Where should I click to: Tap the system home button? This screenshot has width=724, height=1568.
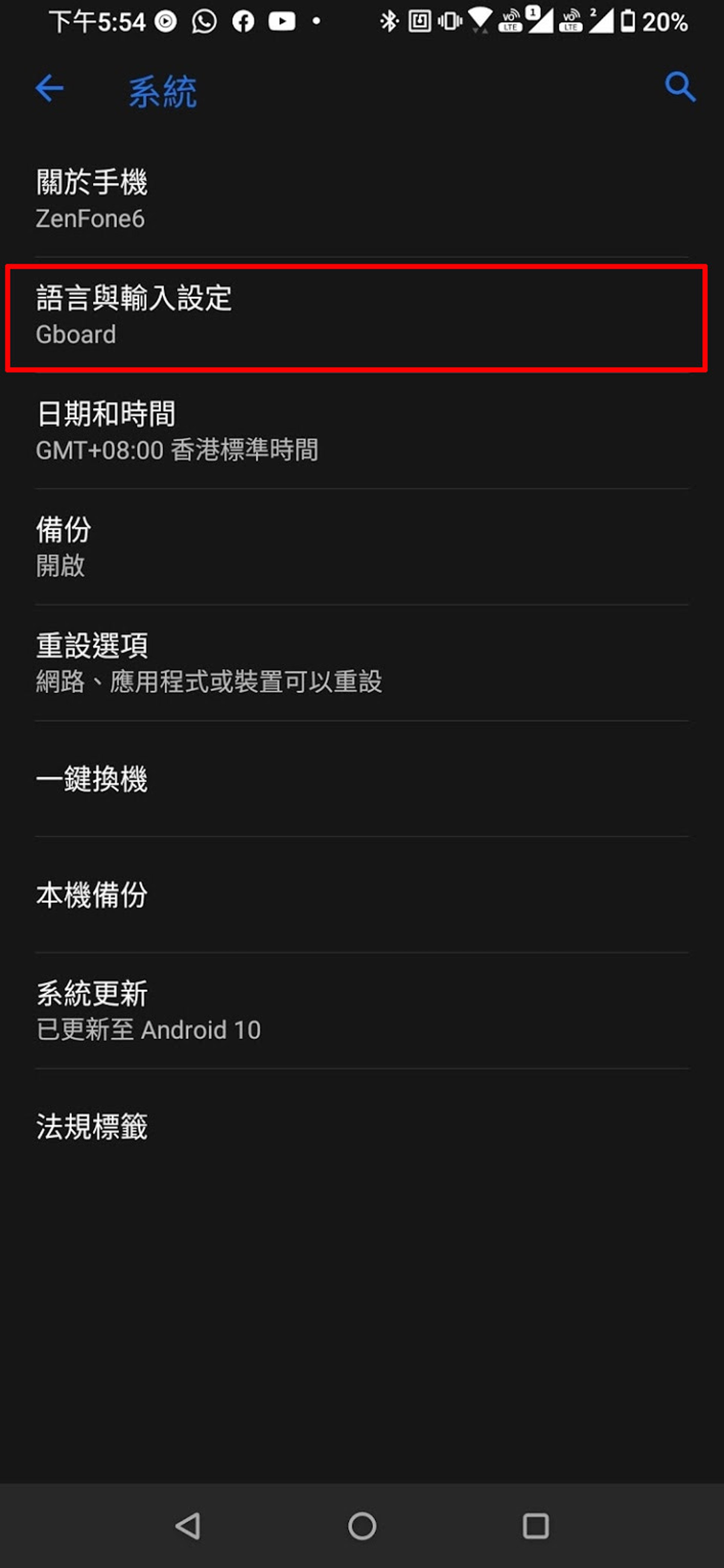tap(362, 1526)
